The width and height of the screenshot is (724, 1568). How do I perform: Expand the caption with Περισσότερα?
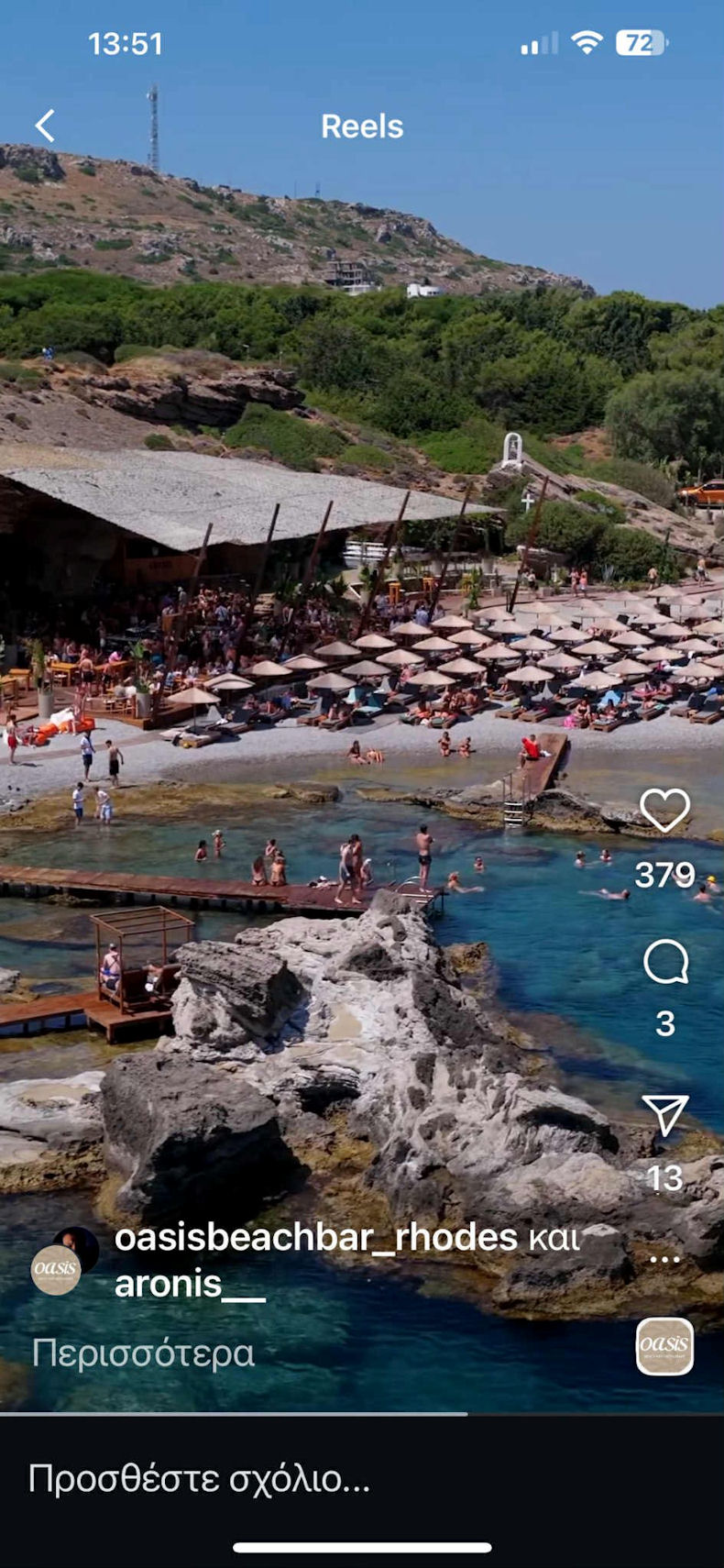tap(142, 1353)
